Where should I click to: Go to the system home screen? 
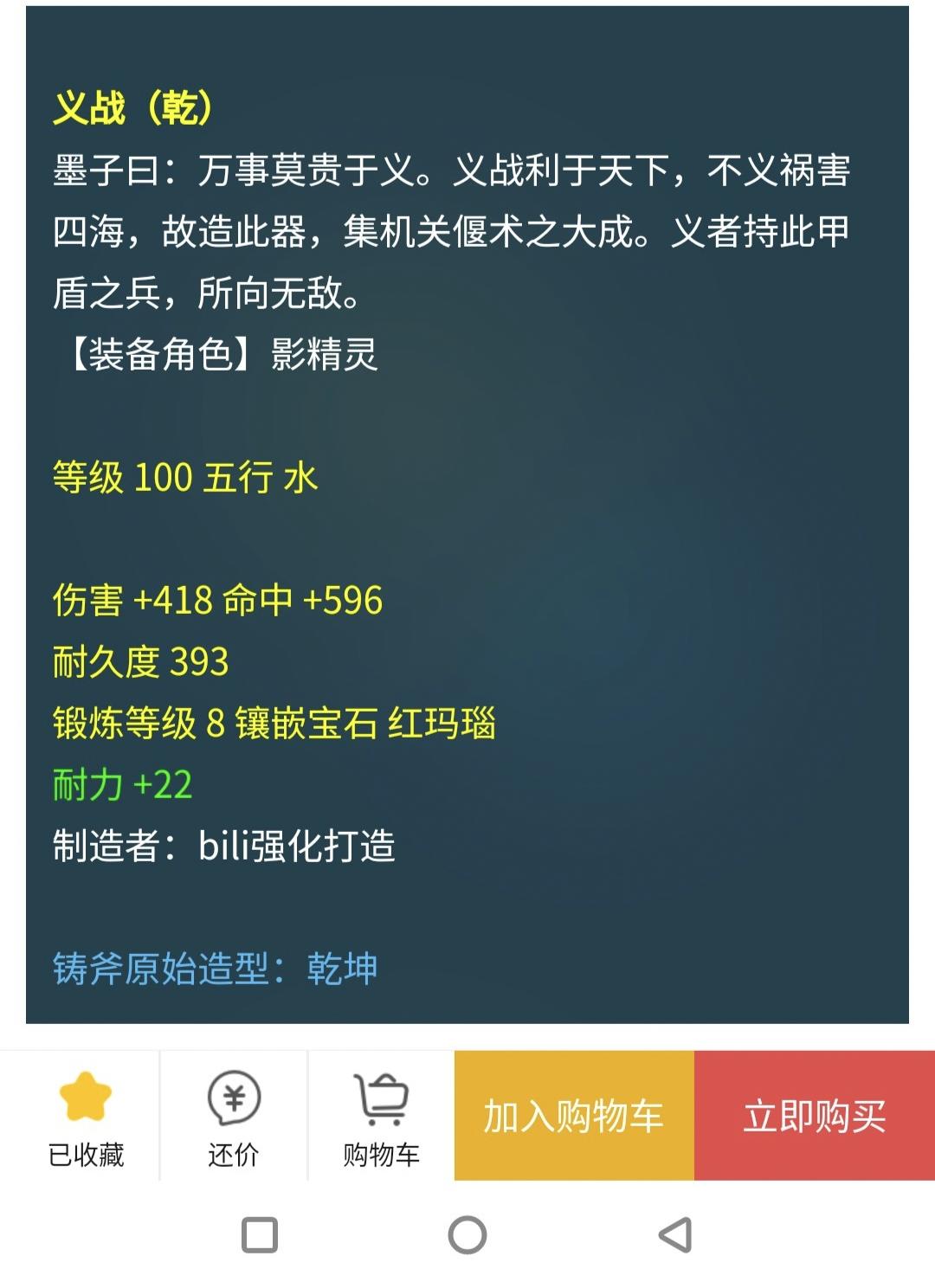coord(467,1235)
